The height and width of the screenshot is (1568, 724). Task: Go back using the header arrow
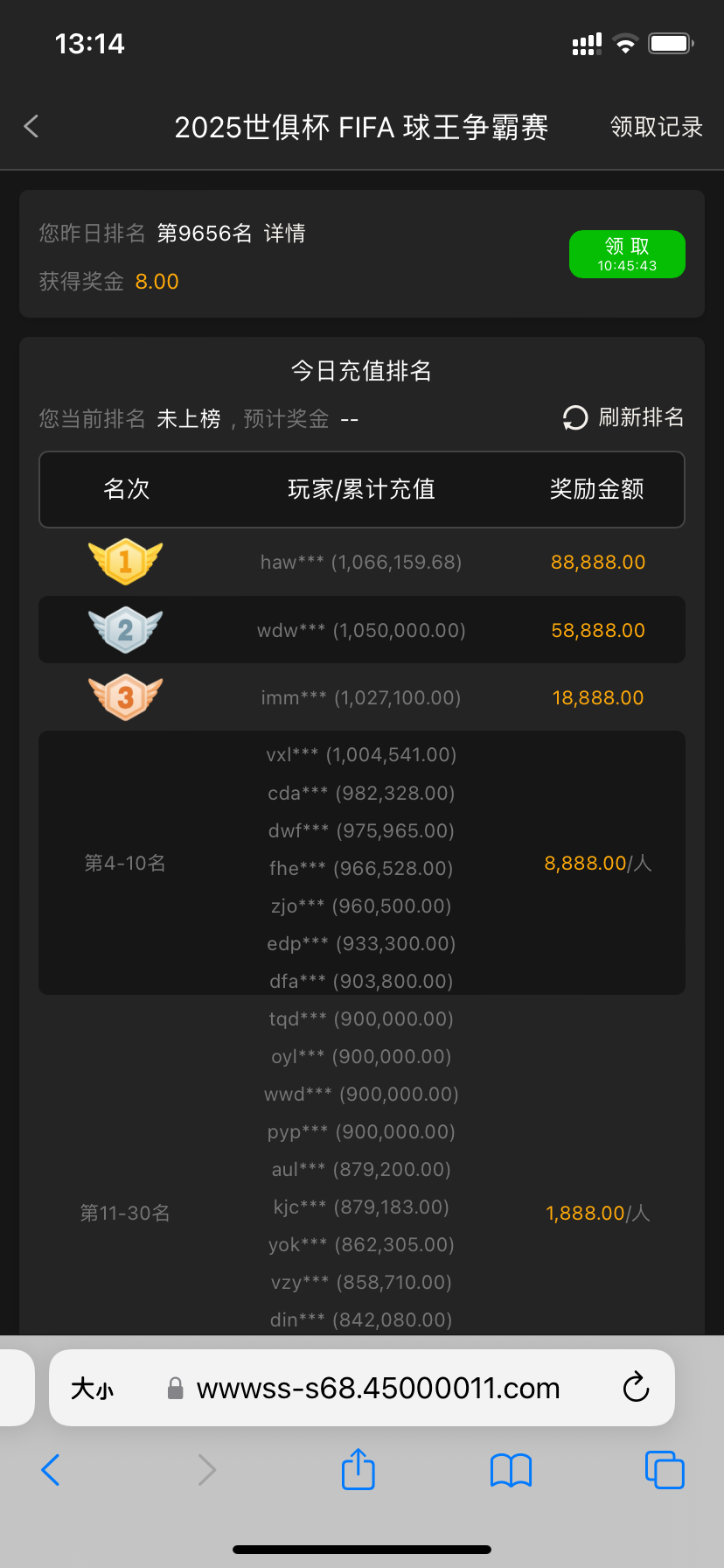[x=31, y=127]
